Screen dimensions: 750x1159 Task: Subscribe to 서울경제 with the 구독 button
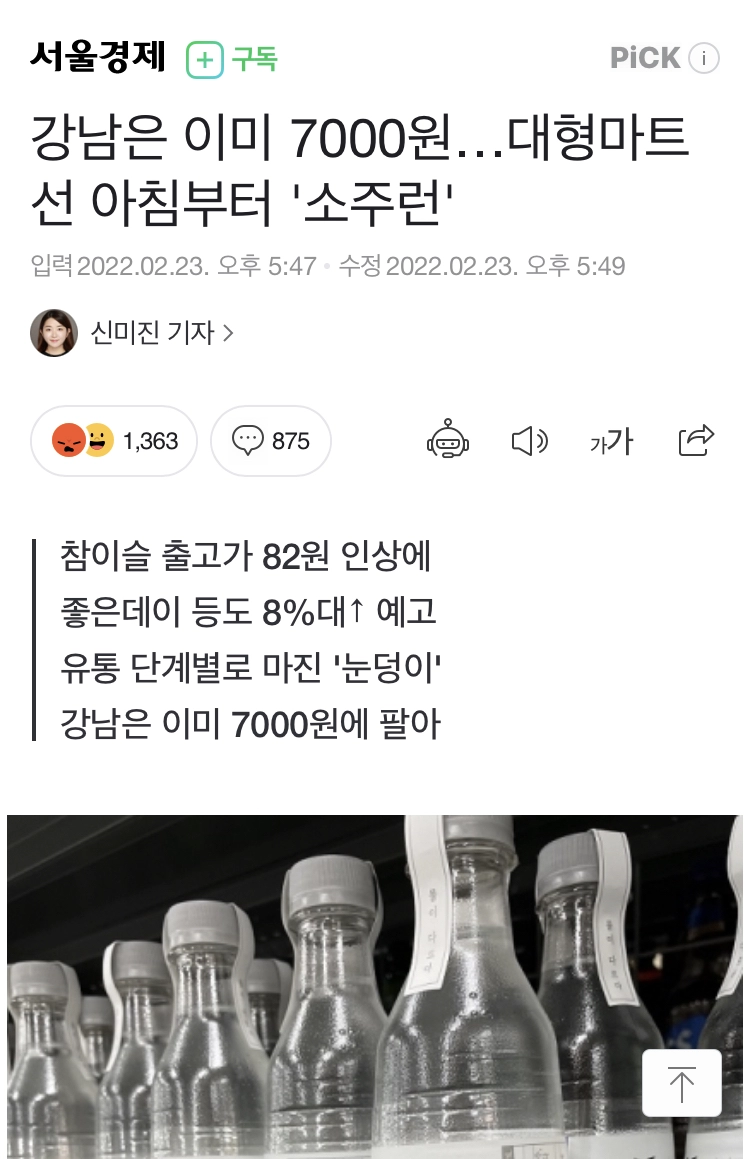[x=232, y=59]
